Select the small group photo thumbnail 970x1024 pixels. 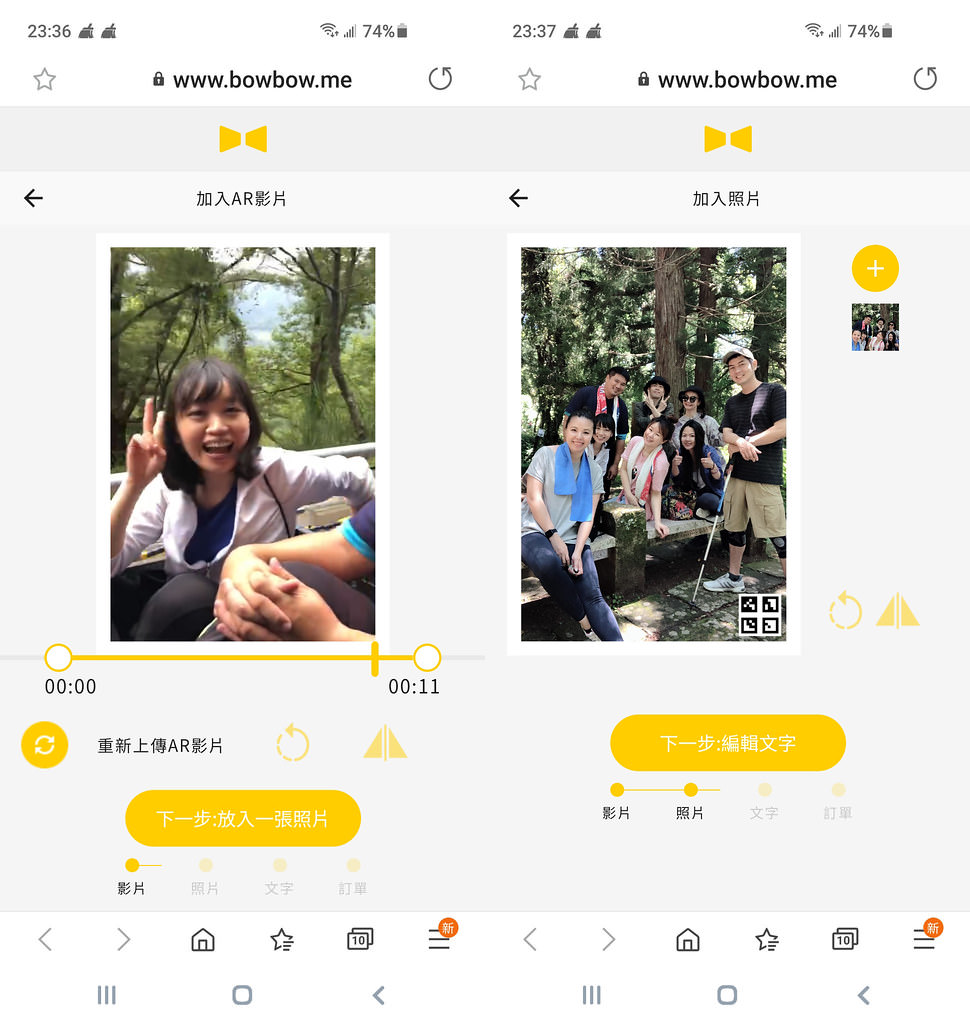[x=875, y=327]
